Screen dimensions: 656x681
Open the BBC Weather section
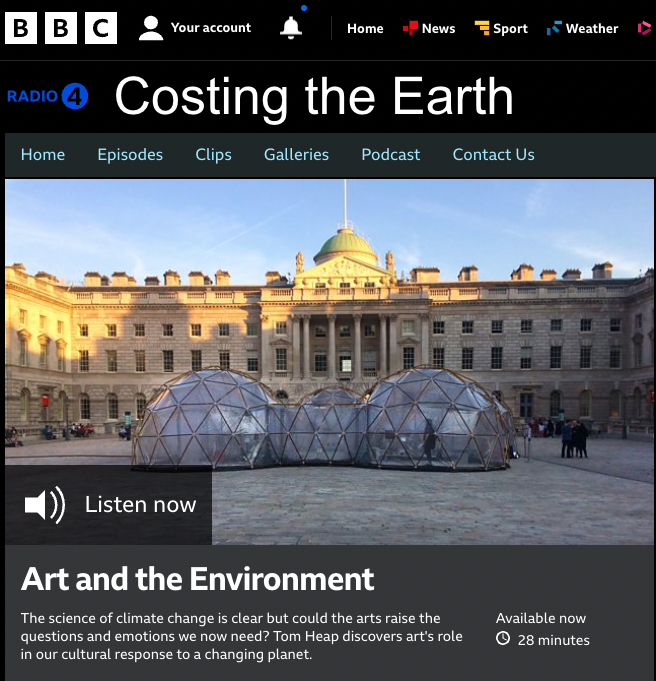(583, 29)
